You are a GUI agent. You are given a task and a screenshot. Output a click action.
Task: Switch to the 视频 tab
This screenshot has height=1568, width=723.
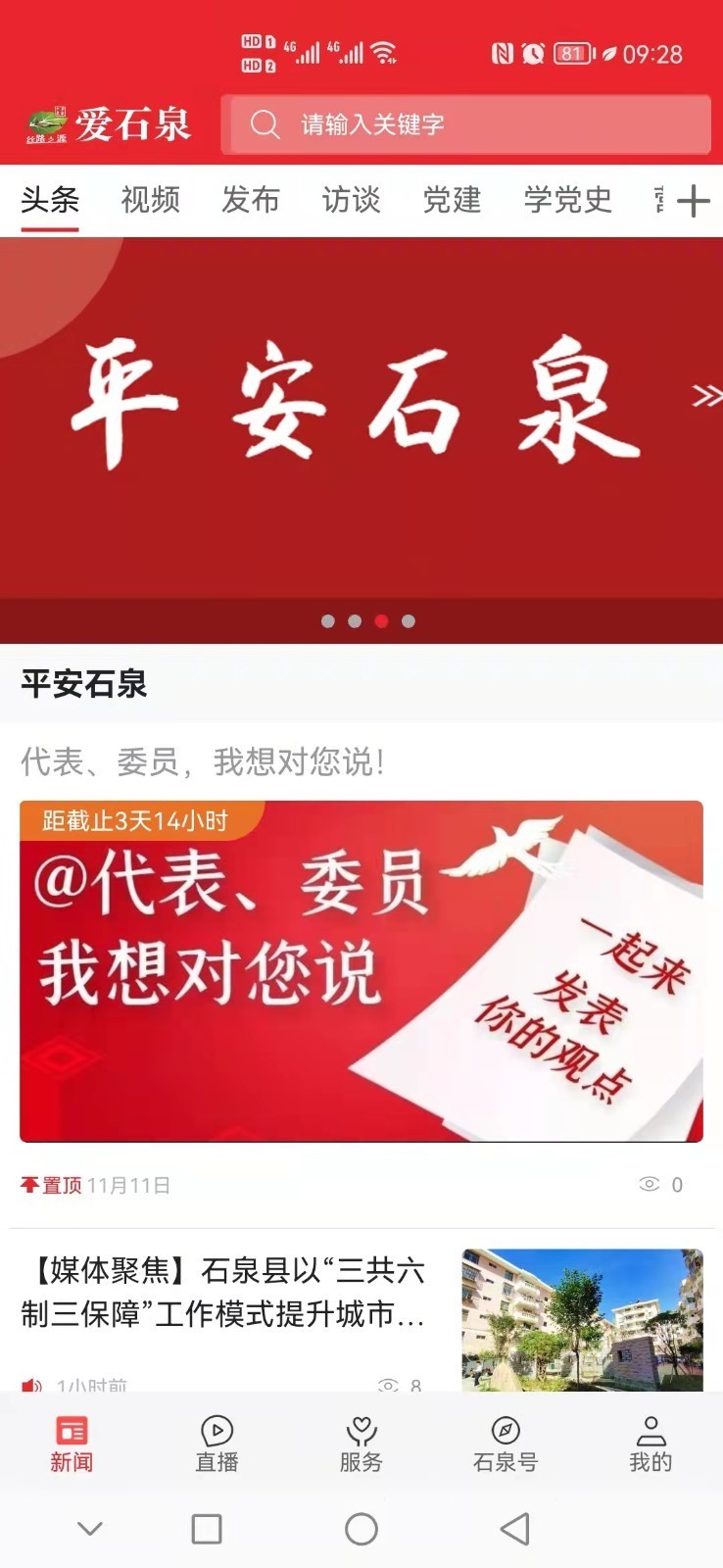click(150, 200)
